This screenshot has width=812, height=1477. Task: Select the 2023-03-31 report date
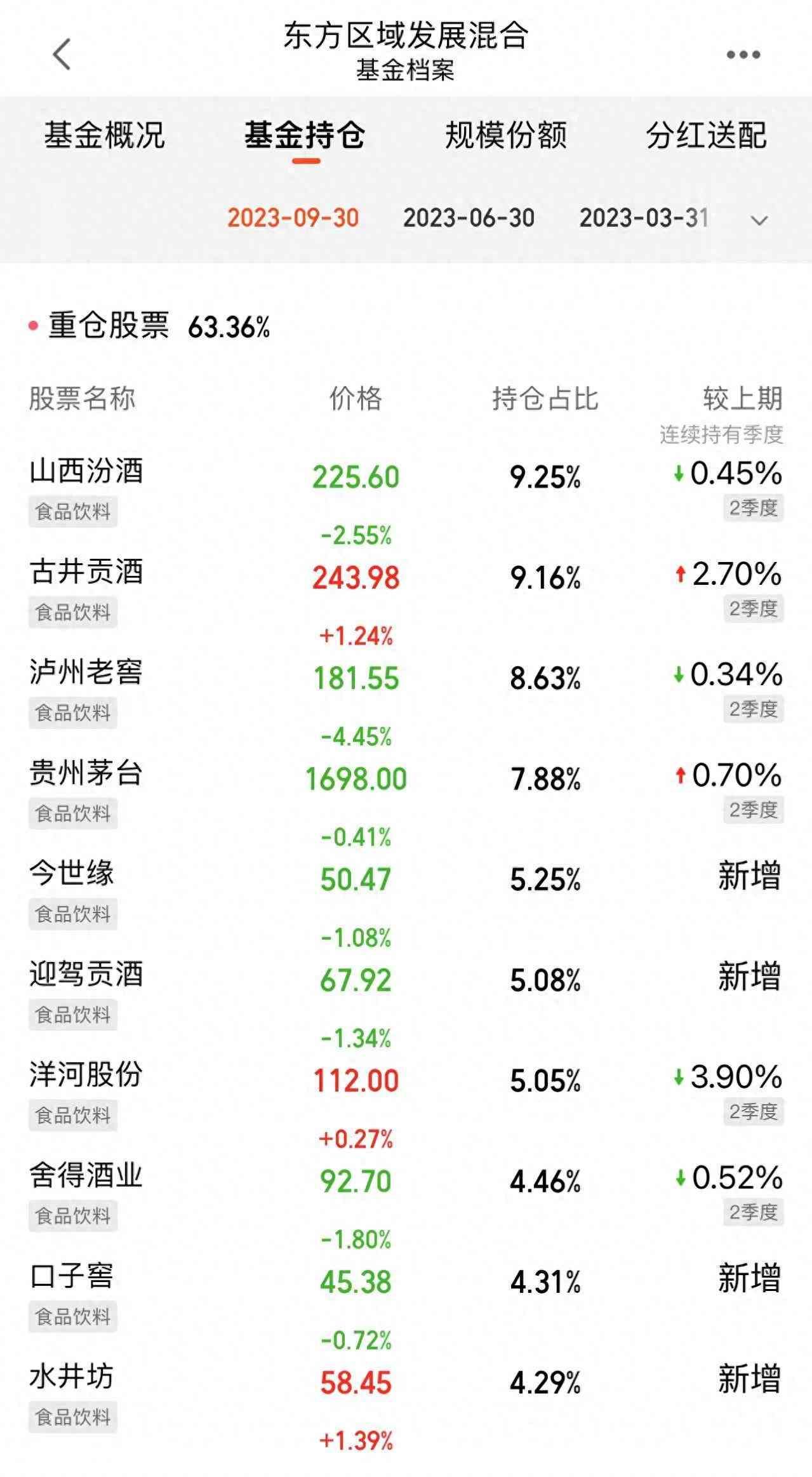pyautogui.click(x=644, y=218)
